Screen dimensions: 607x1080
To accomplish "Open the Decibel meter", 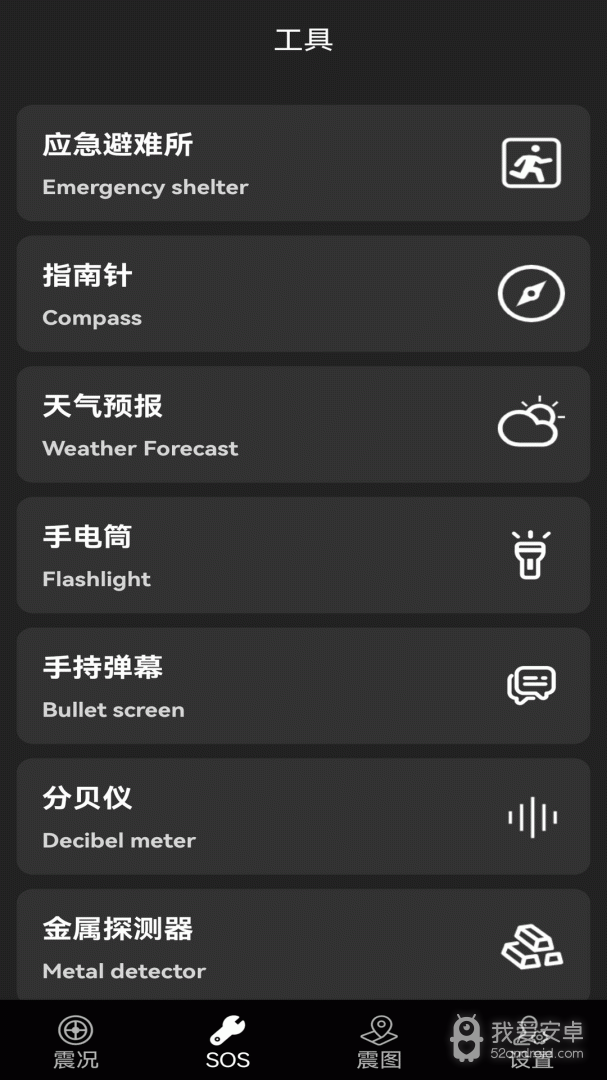I will (303, 816).
